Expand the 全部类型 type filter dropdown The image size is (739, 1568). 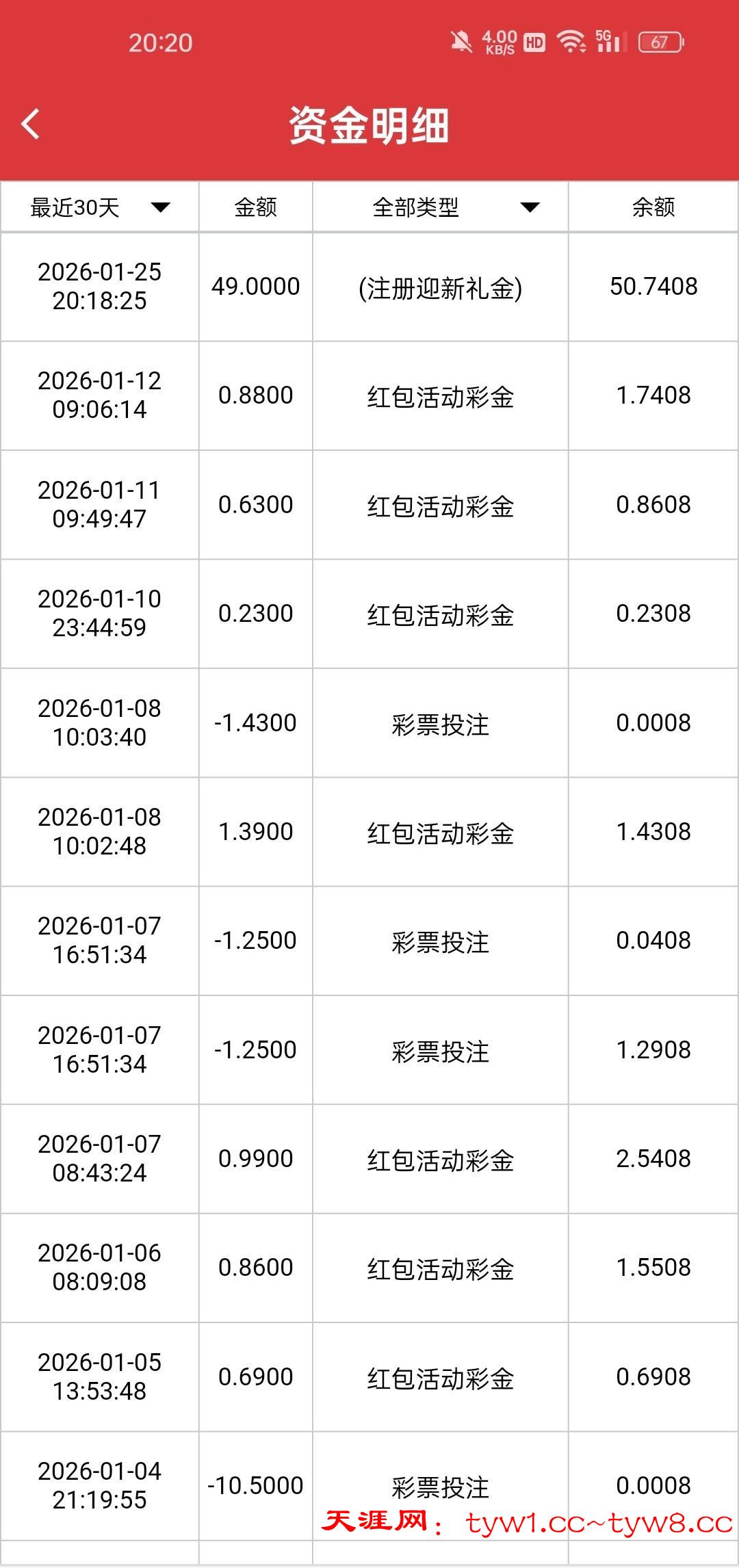point(441,207)
